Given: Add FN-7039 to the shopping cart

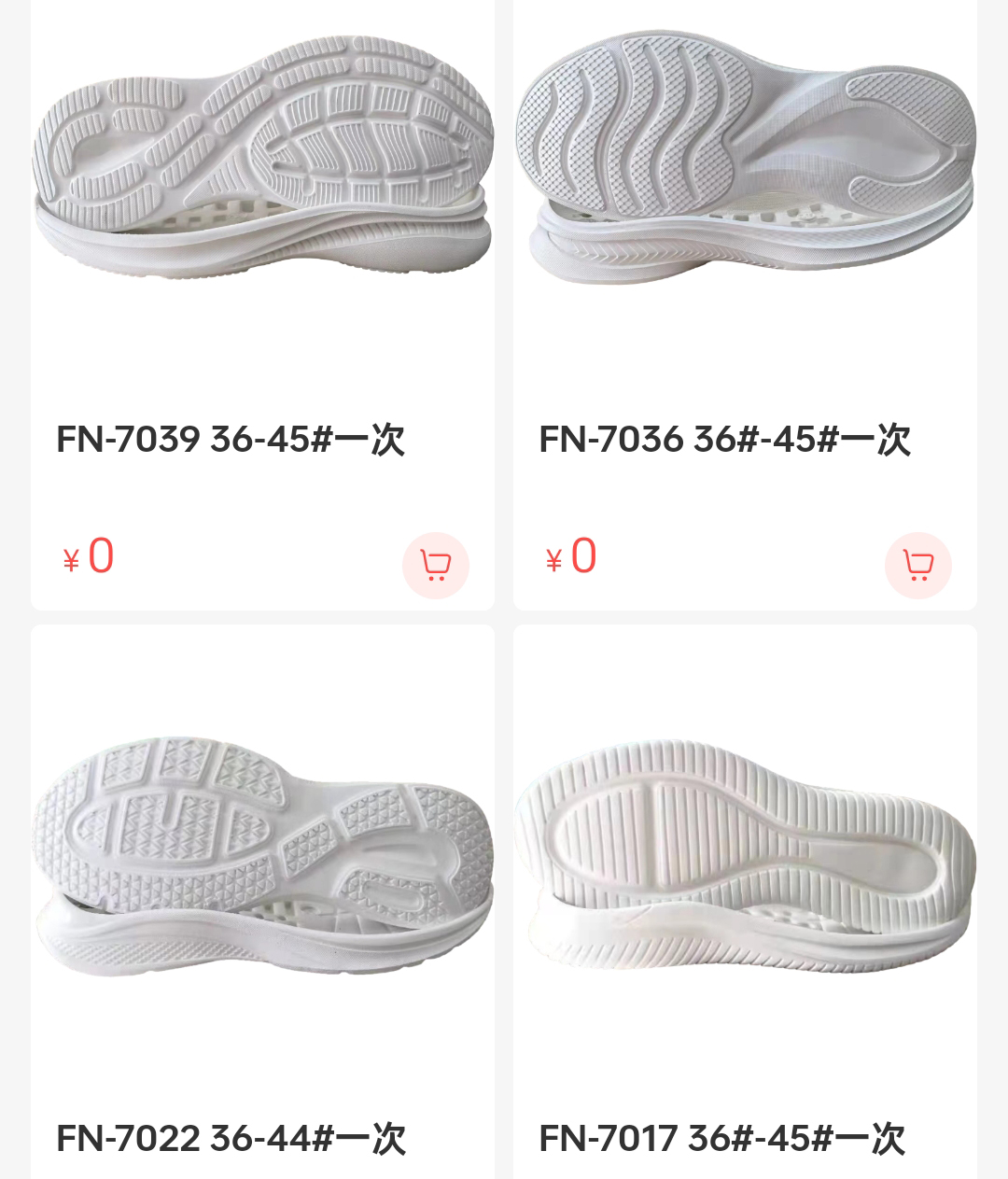Looking at the screenshot, I should [x=435, y=566].
